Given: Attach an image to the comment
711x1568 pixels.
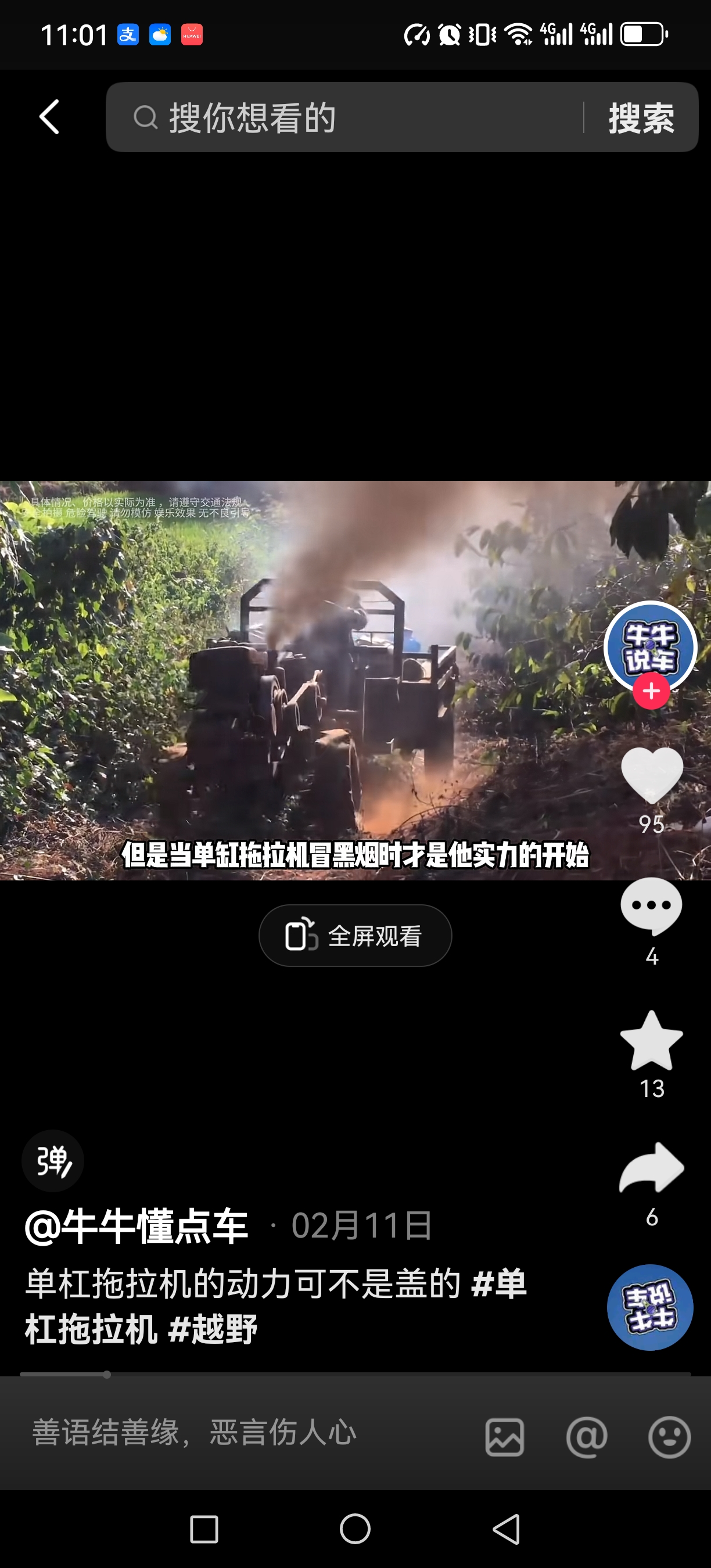Looking at the screenshot, I should (x=505, y=1437).
